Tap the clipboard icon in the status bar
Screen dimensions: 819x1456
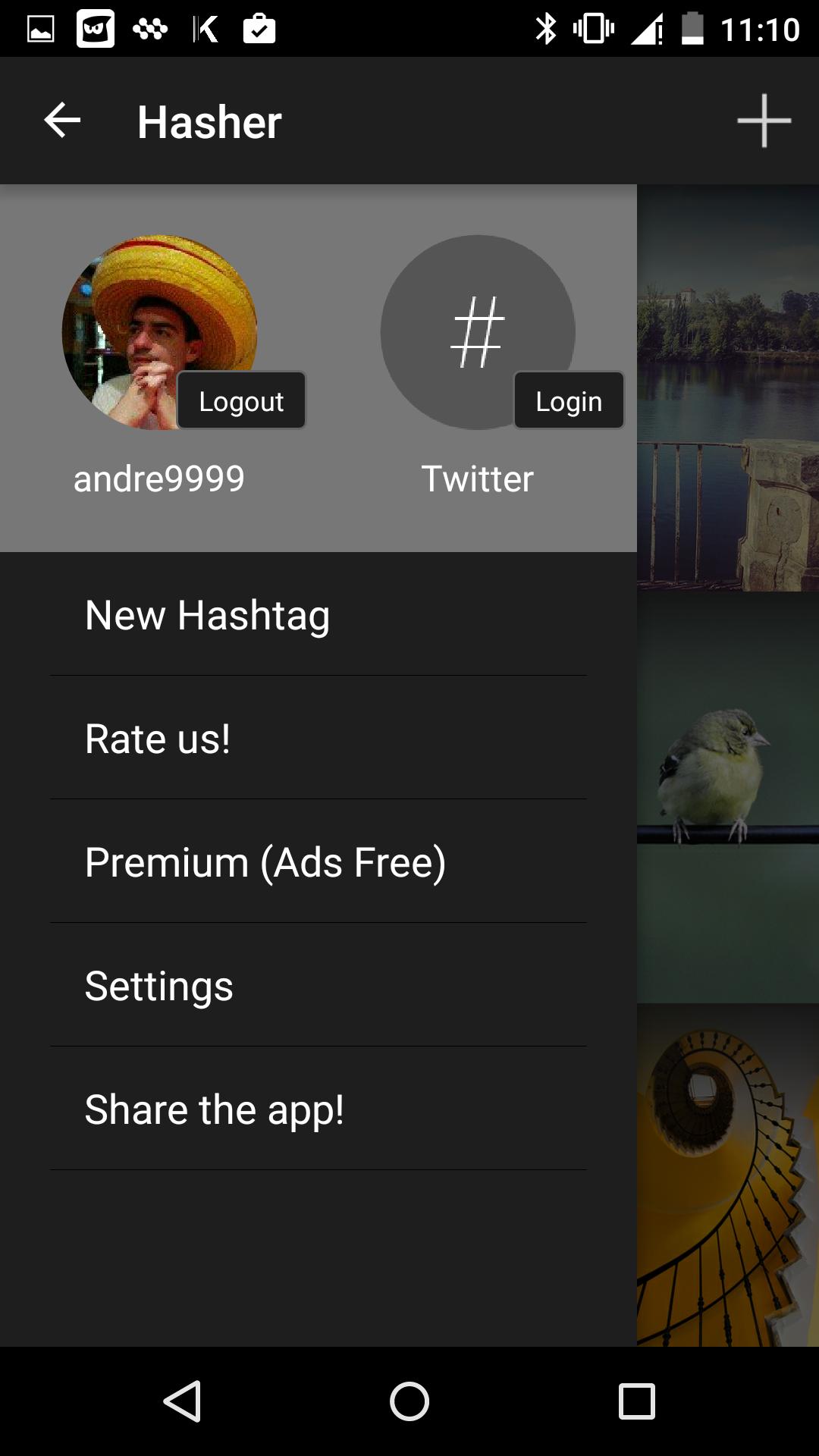click(x=258, y=29)
